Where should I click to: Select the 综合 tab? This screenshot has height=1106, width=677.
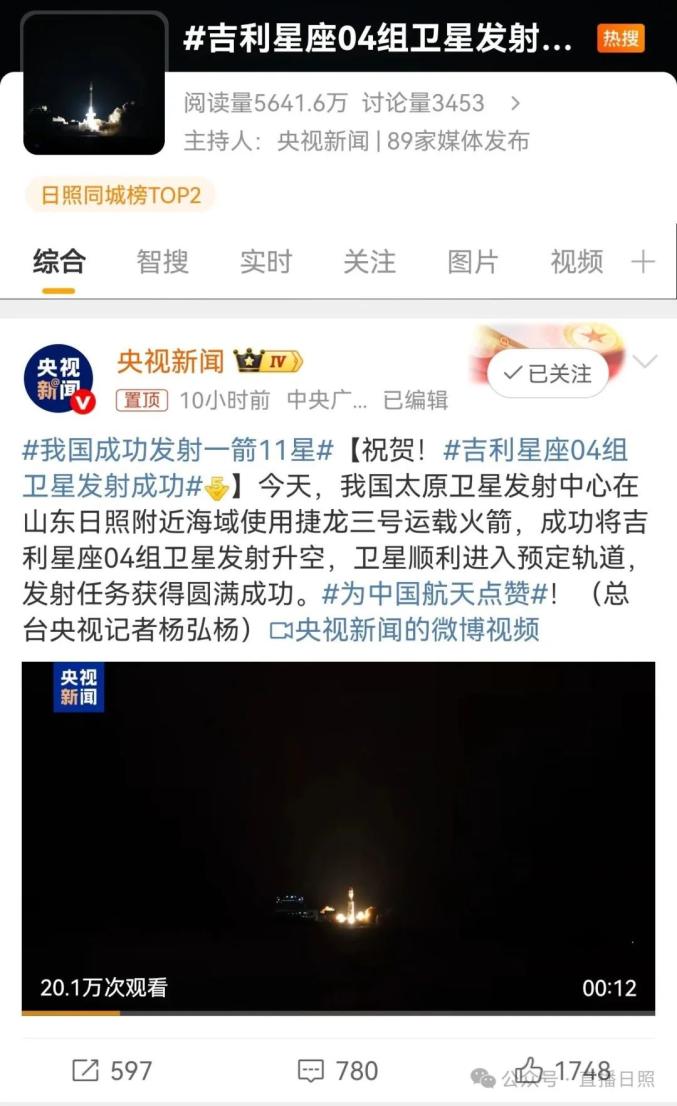click(59, 262)
